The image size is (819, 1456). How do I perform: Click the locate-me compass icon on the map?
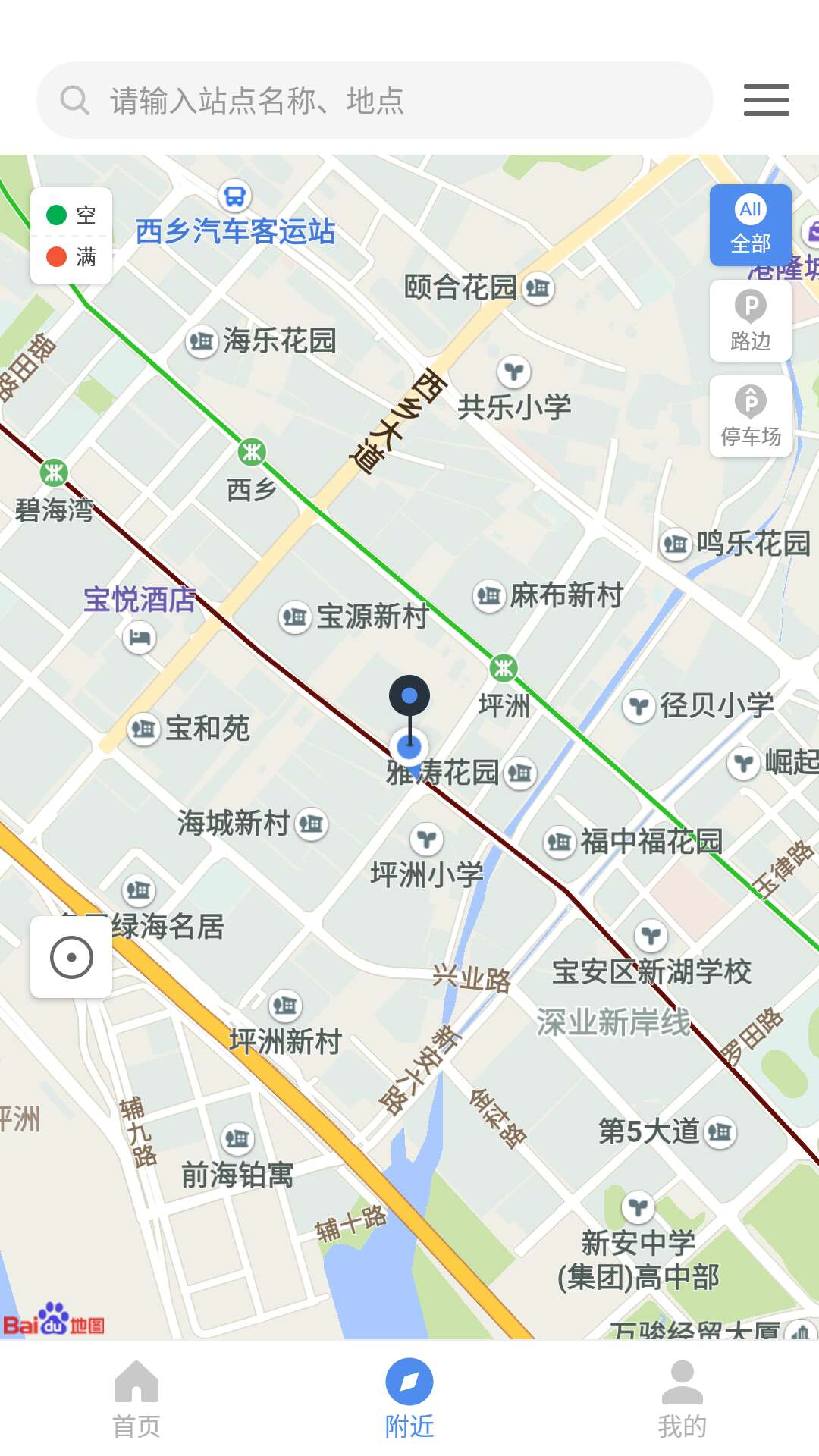pos(73,957)
